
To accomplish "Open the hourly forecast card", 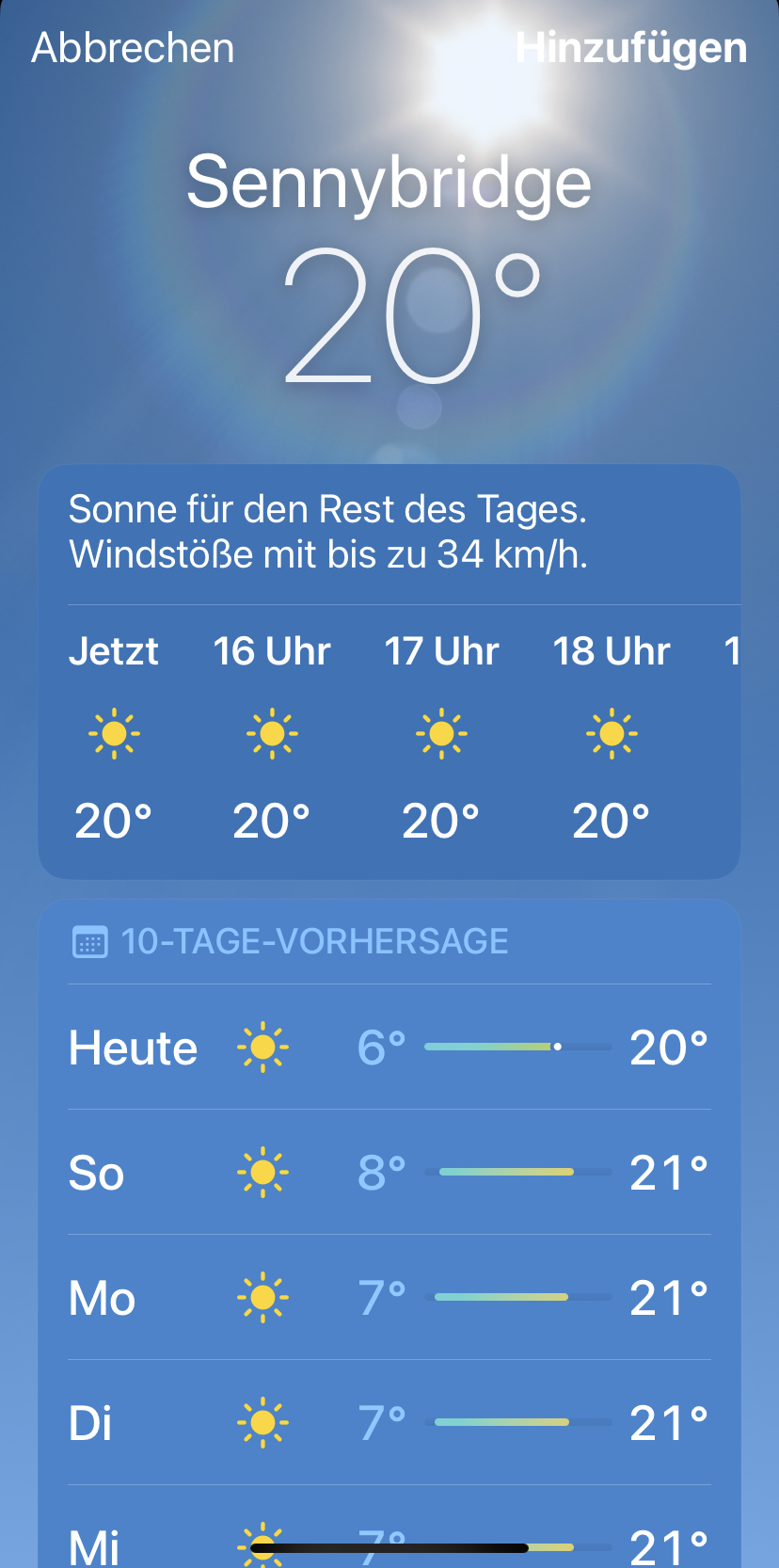I will click(389, 734).
